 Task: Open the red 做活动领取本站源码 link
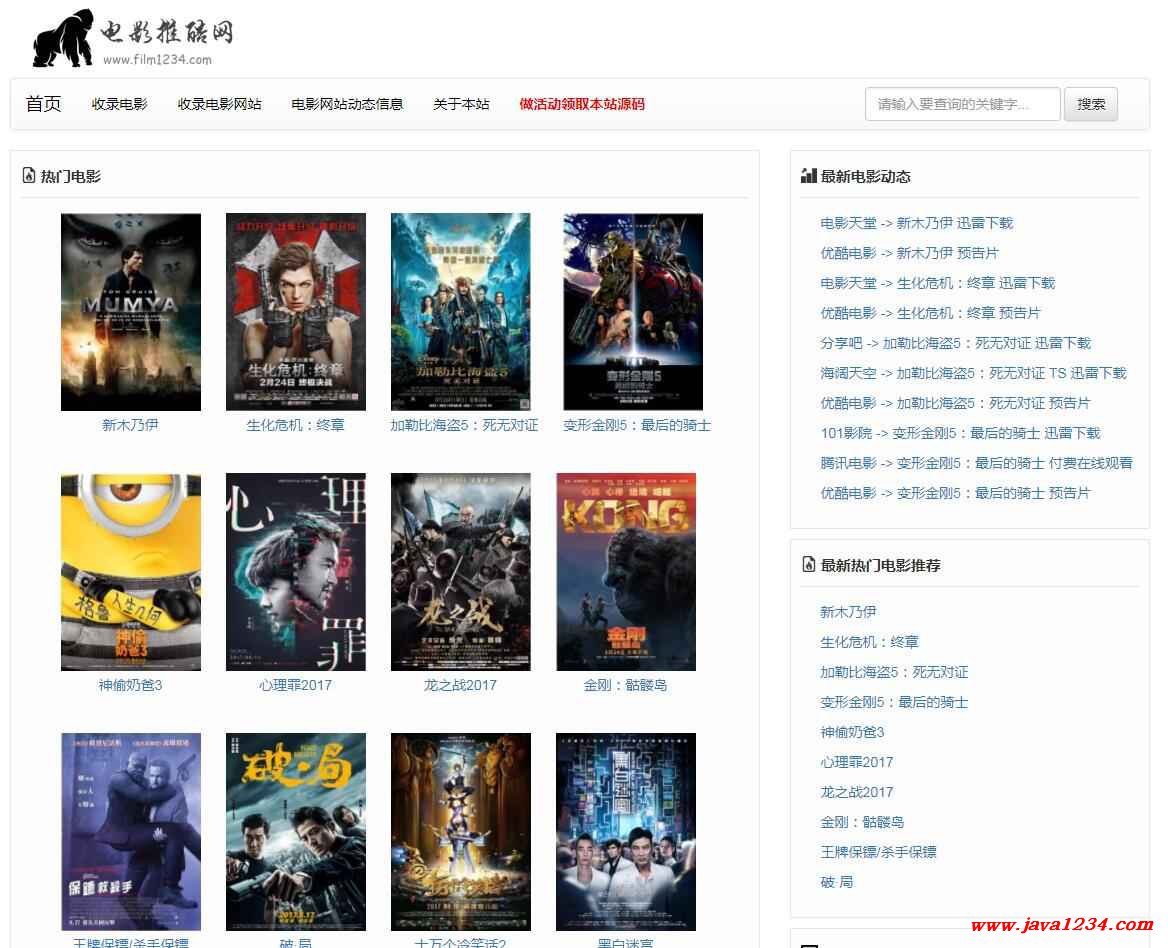tap(582, 104)
